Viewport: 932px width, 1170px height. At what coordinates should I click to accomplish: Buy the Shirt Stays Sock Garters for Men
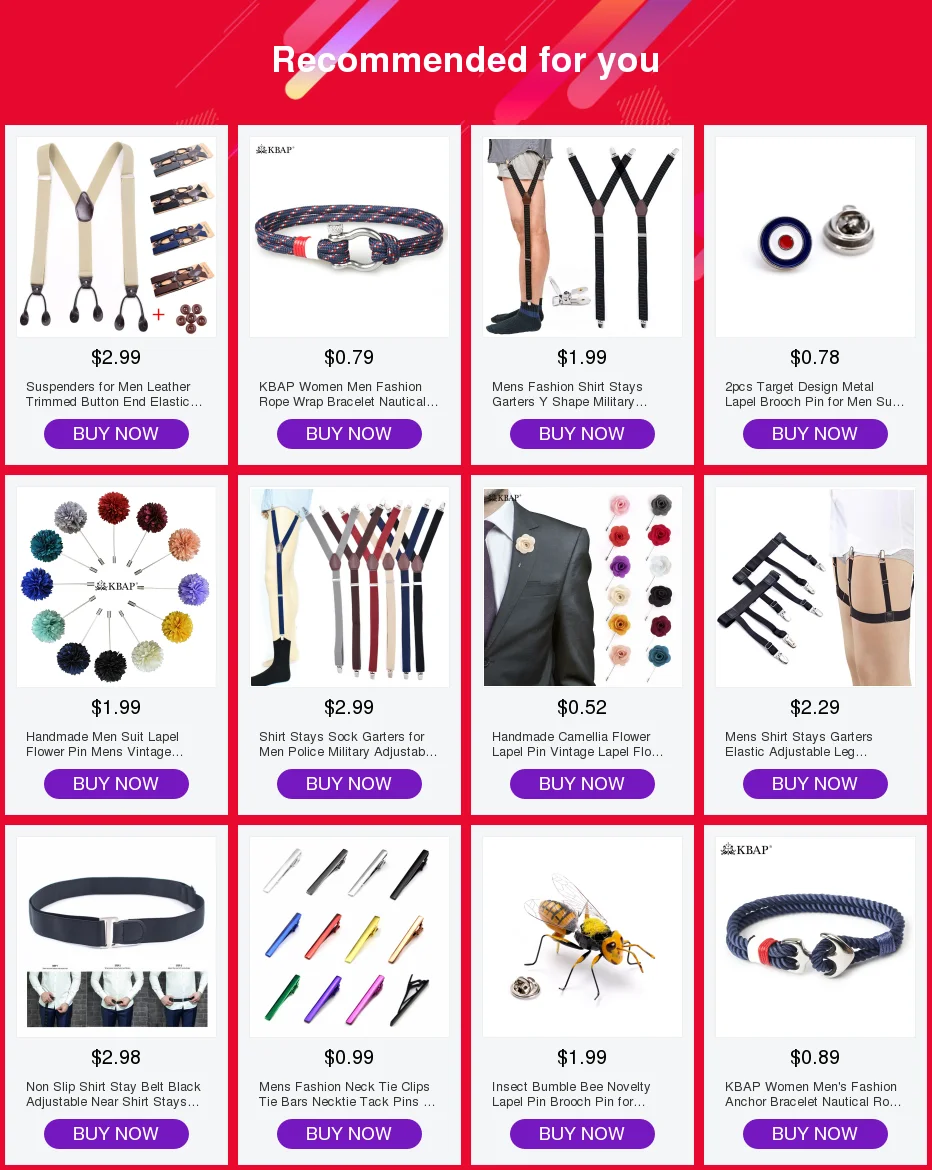click(x=348, y=783)
